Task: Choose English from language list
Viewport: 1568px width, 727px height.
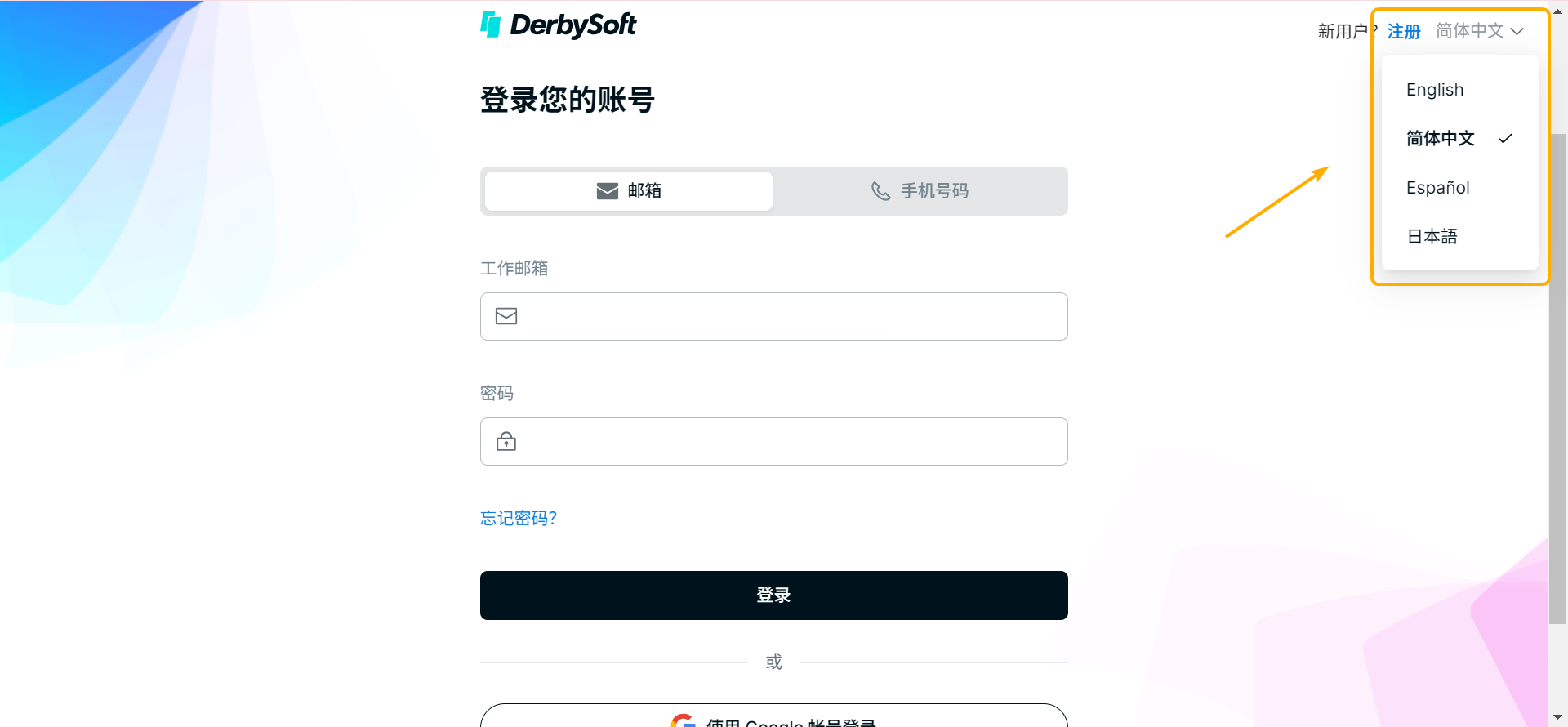Action: [1435, 90]
